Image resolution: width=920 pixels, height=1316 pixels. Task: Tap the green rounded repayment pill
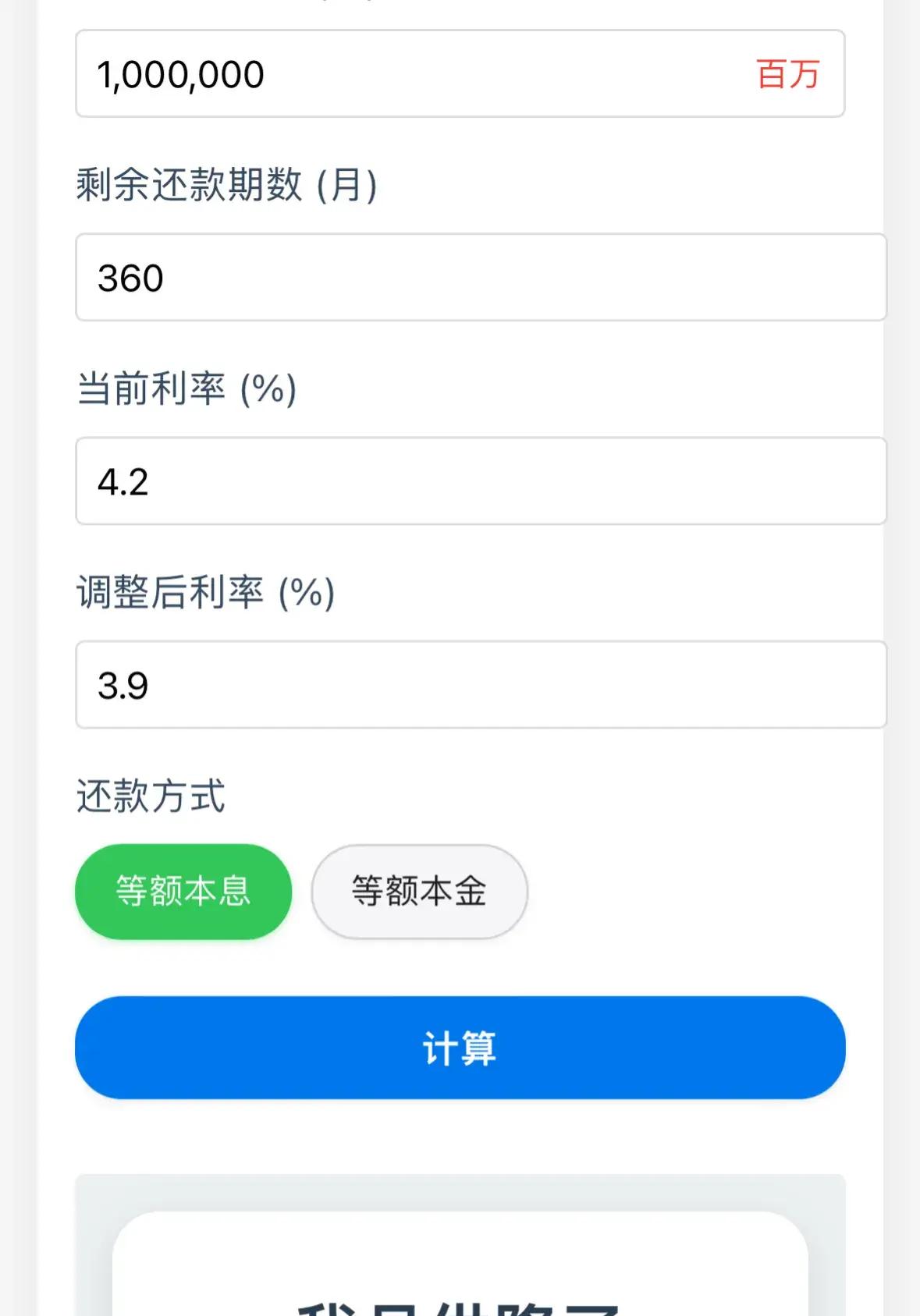point(183,891)
